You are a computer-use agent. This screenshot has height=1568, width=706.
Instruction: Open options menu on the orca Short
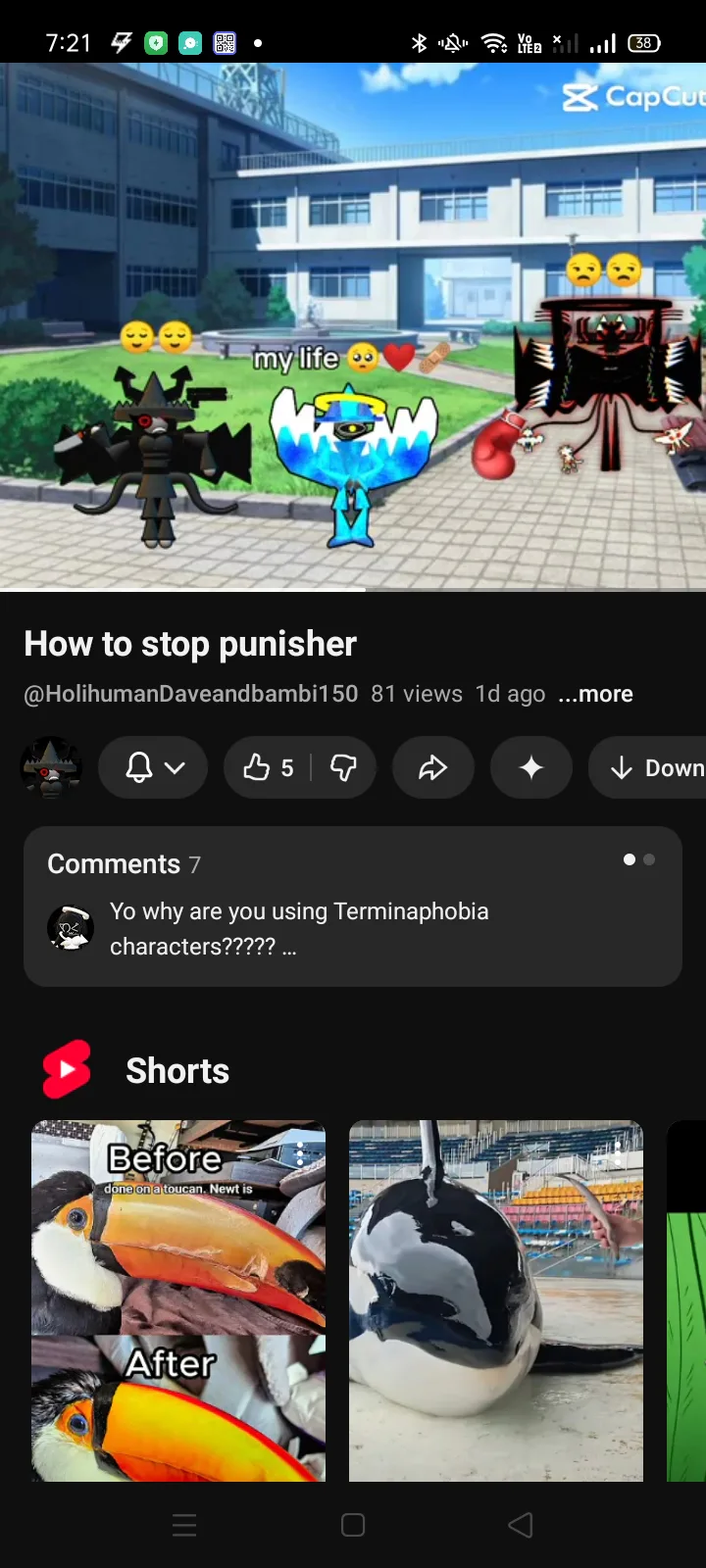tap(618, 1153)
